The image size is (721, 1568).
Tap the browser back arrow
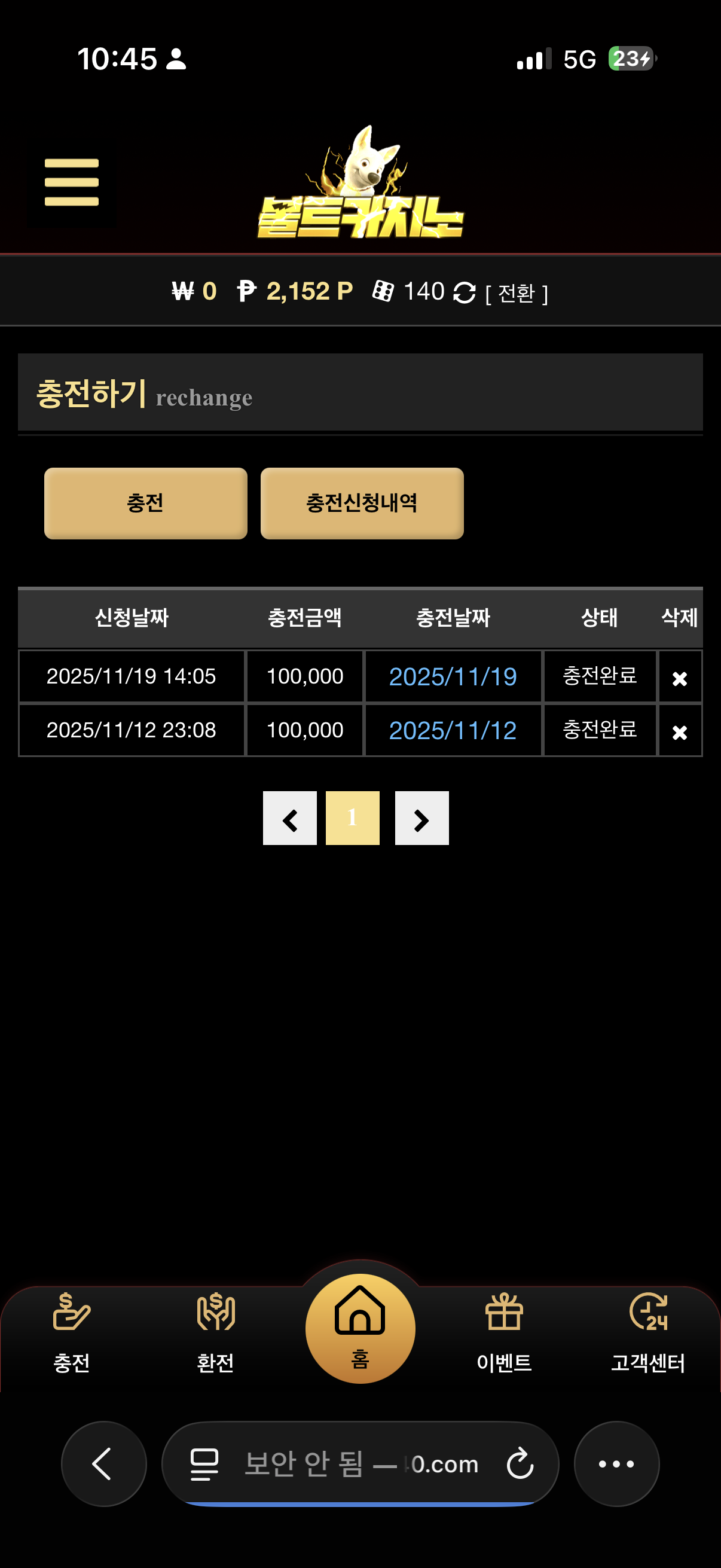[103, 1464]
